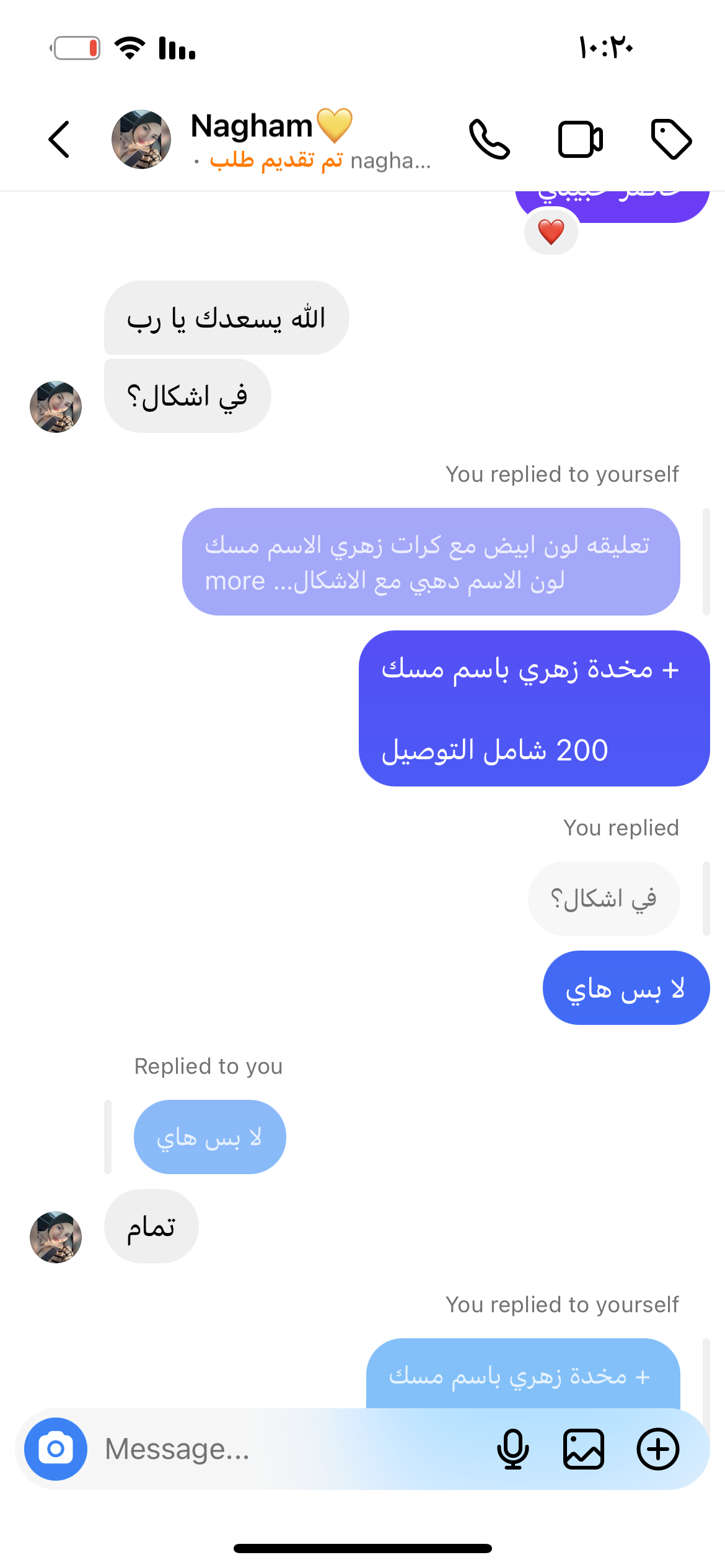Start a voice call with Nagham

click(489, 139)
